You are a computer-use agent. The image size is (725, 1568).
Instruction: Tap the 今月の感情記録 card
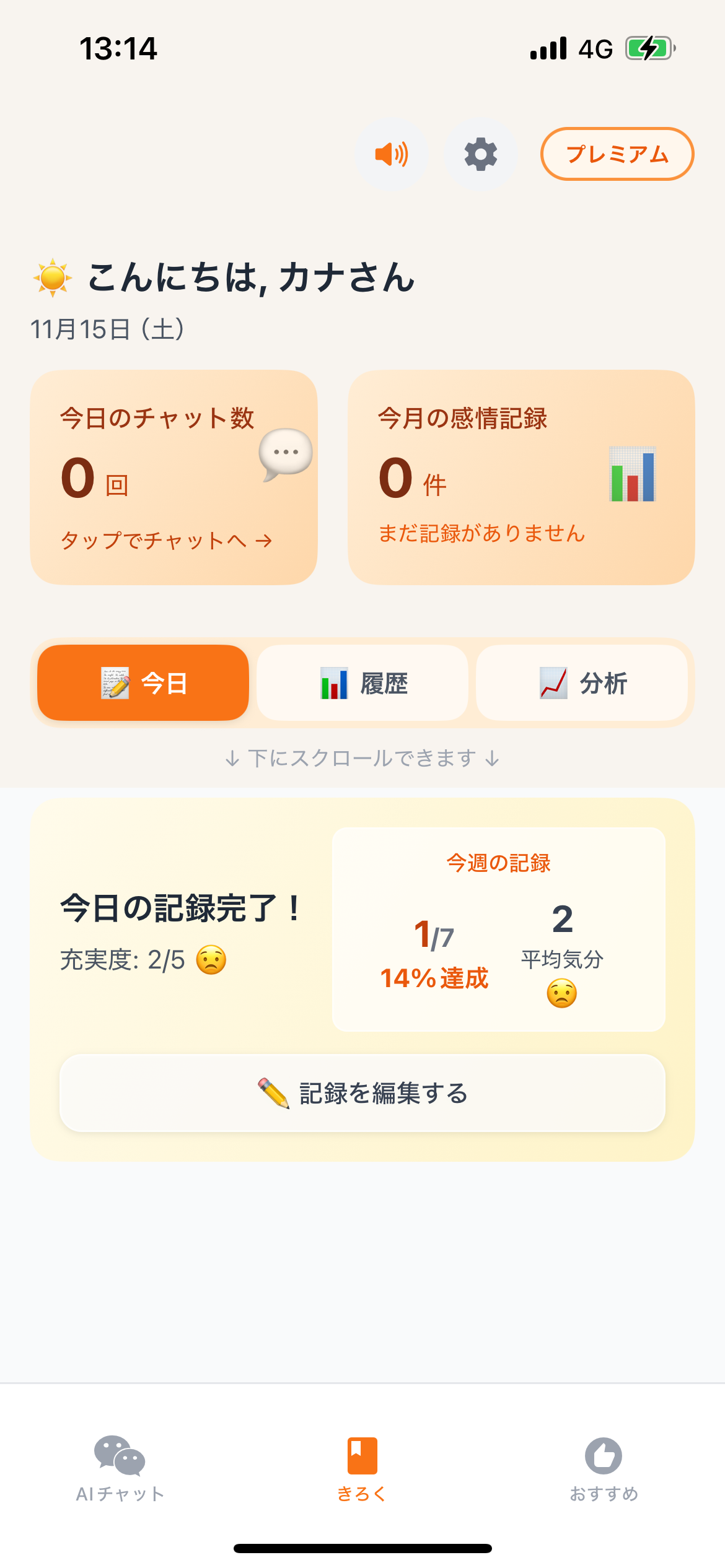coord(522,476)
